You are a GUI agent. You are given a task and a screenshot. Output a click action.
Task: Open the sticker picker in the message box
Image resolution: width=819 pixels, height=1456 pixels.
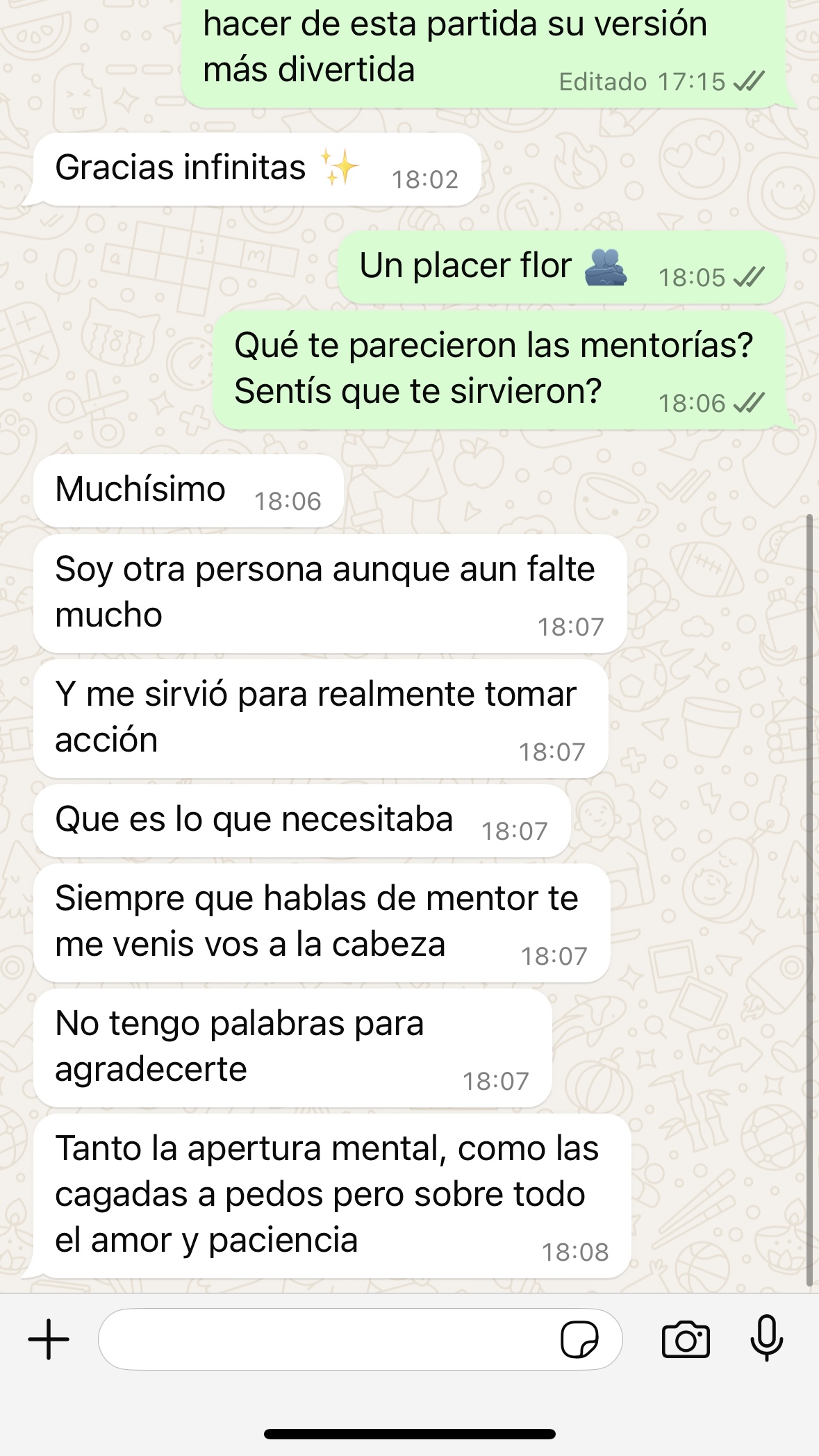pyautogui.click(x=579, y=1339)
